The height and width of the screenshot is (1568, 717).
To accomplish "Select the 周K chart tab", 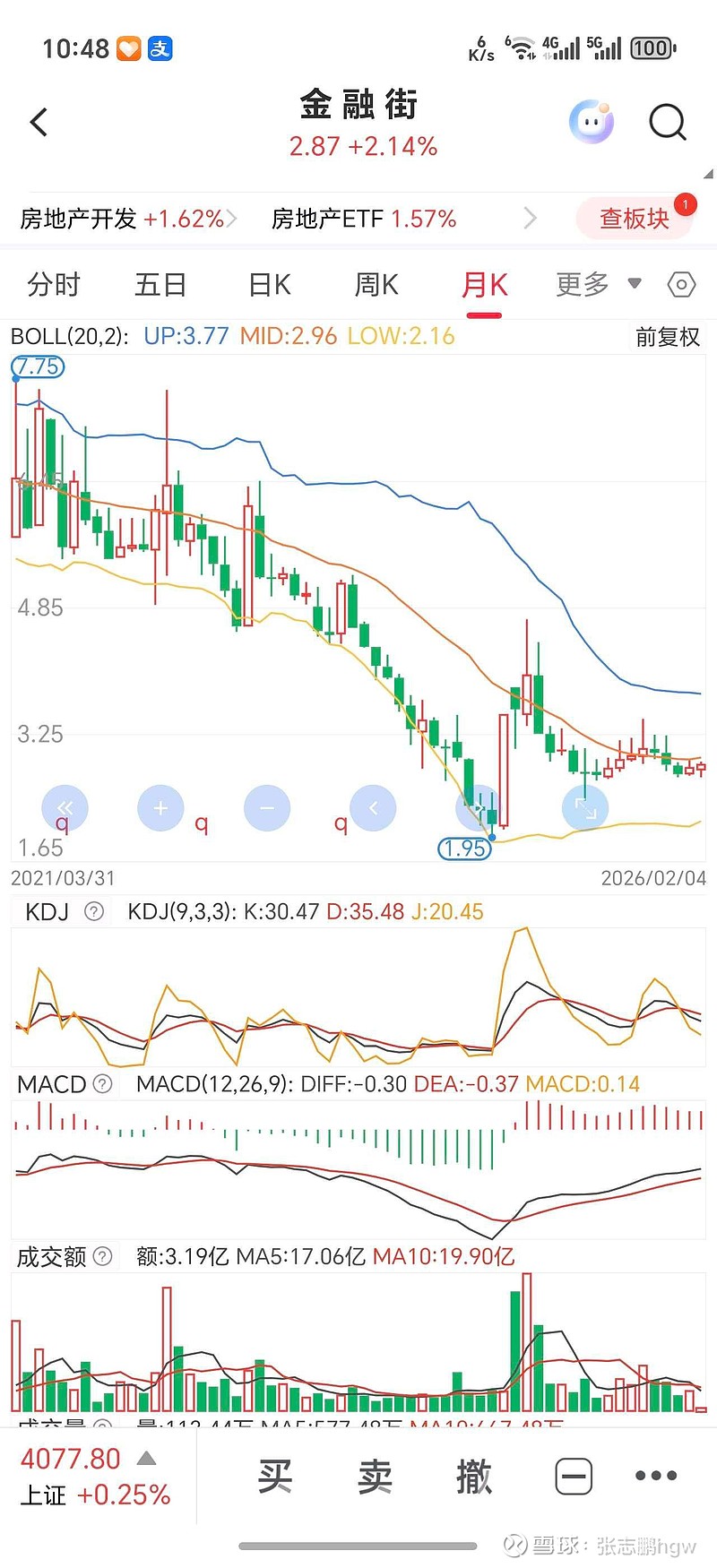I will pyautogui.click(x=376, y=285).
